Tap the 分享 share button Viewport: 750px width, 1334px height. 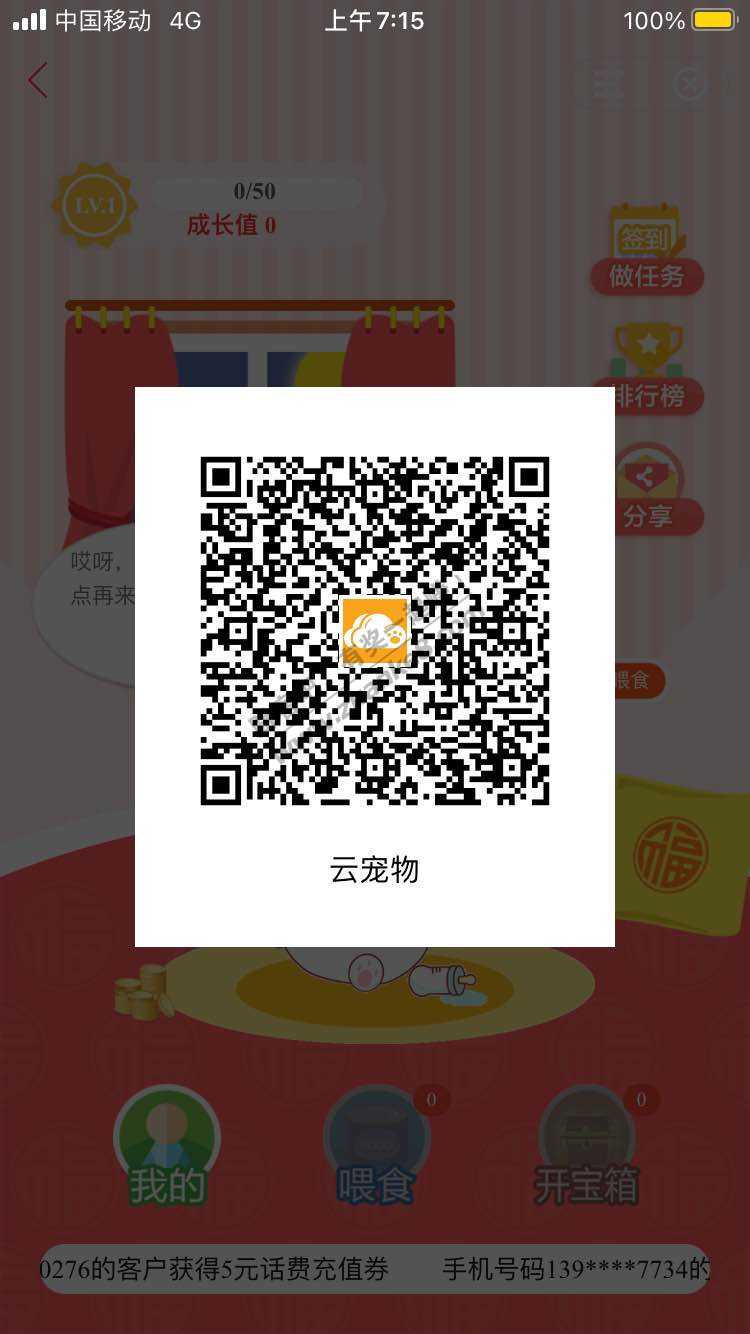coord(648,490)
